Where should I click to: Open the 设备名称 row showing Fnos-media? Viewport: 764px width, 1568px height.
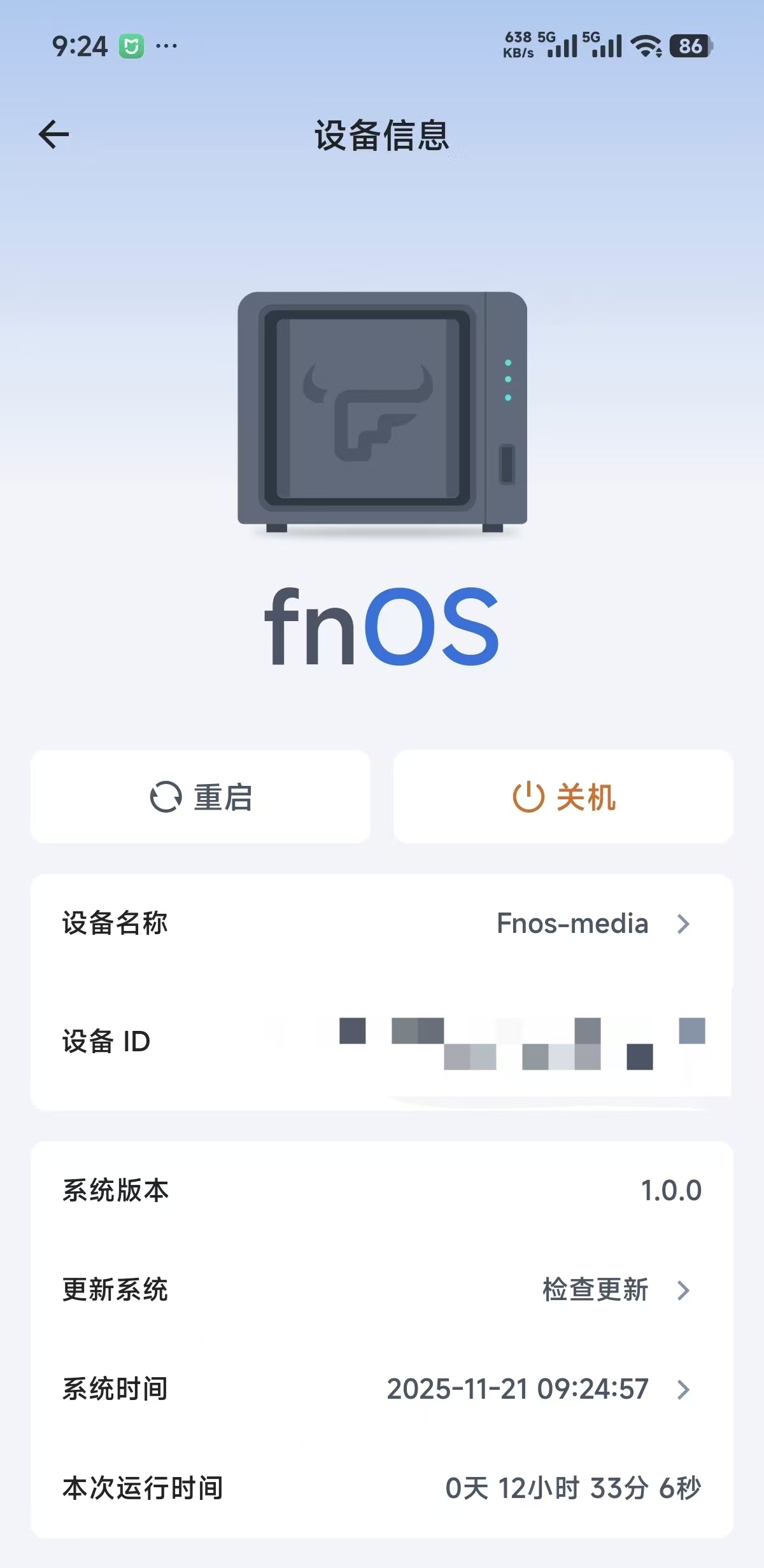(x=382, y=923)
